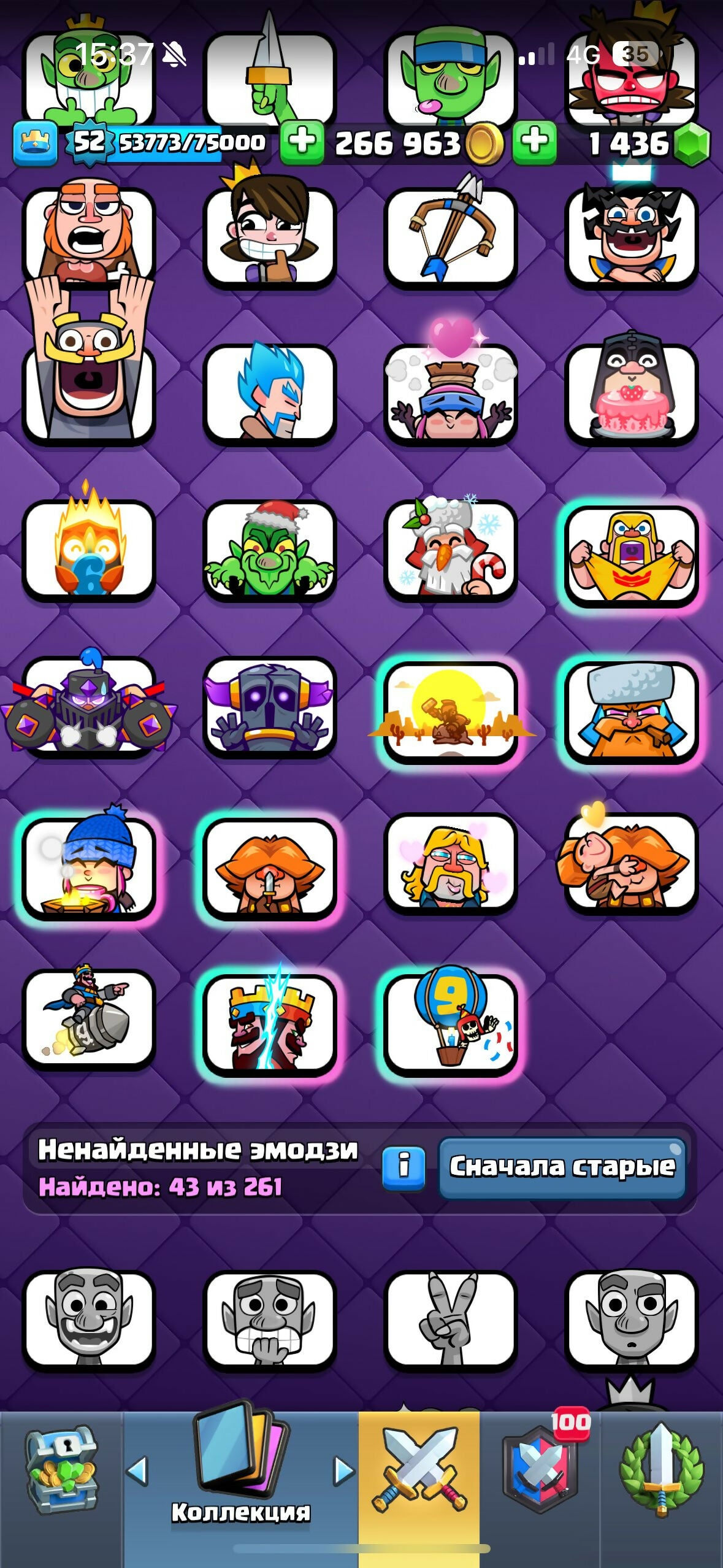Tap the right arrow beside Коллекция
The image size is (723, 1568).
pos(343,1471)
